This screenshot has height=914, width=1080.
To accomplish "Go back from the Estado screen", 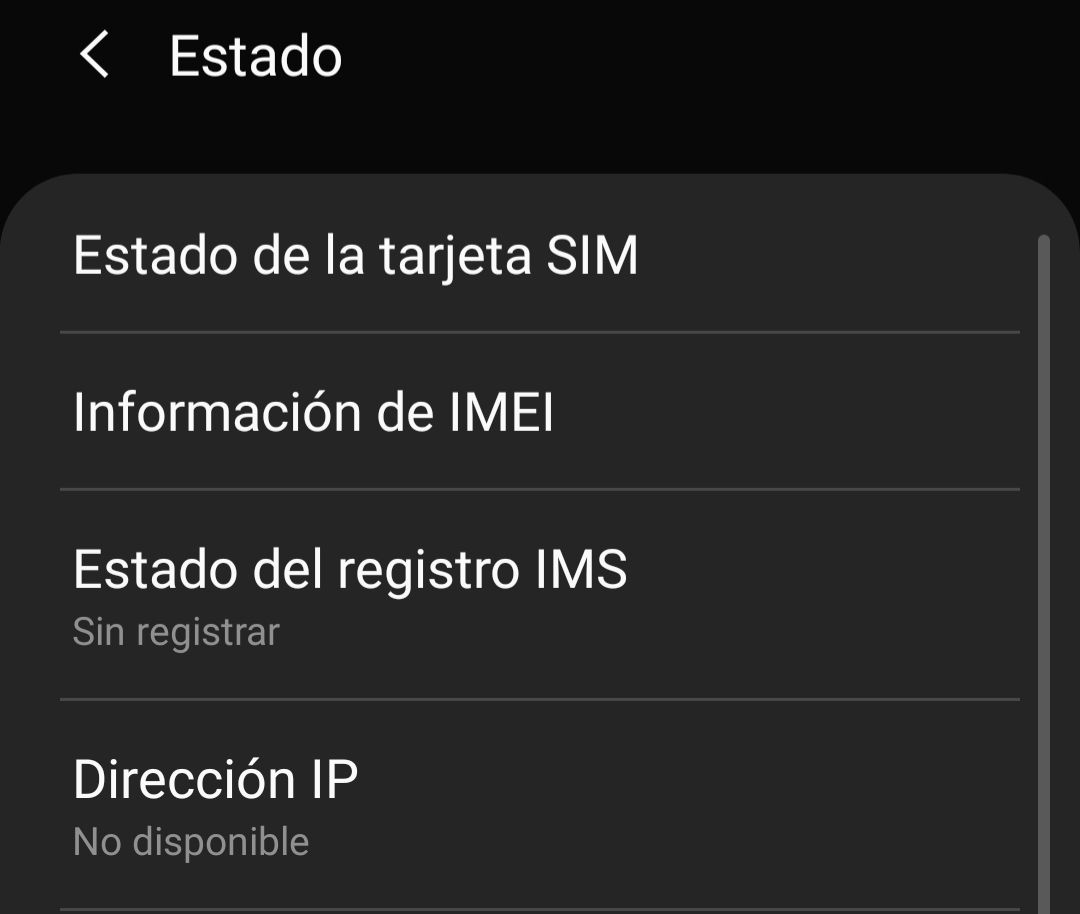I will point(94,55).
